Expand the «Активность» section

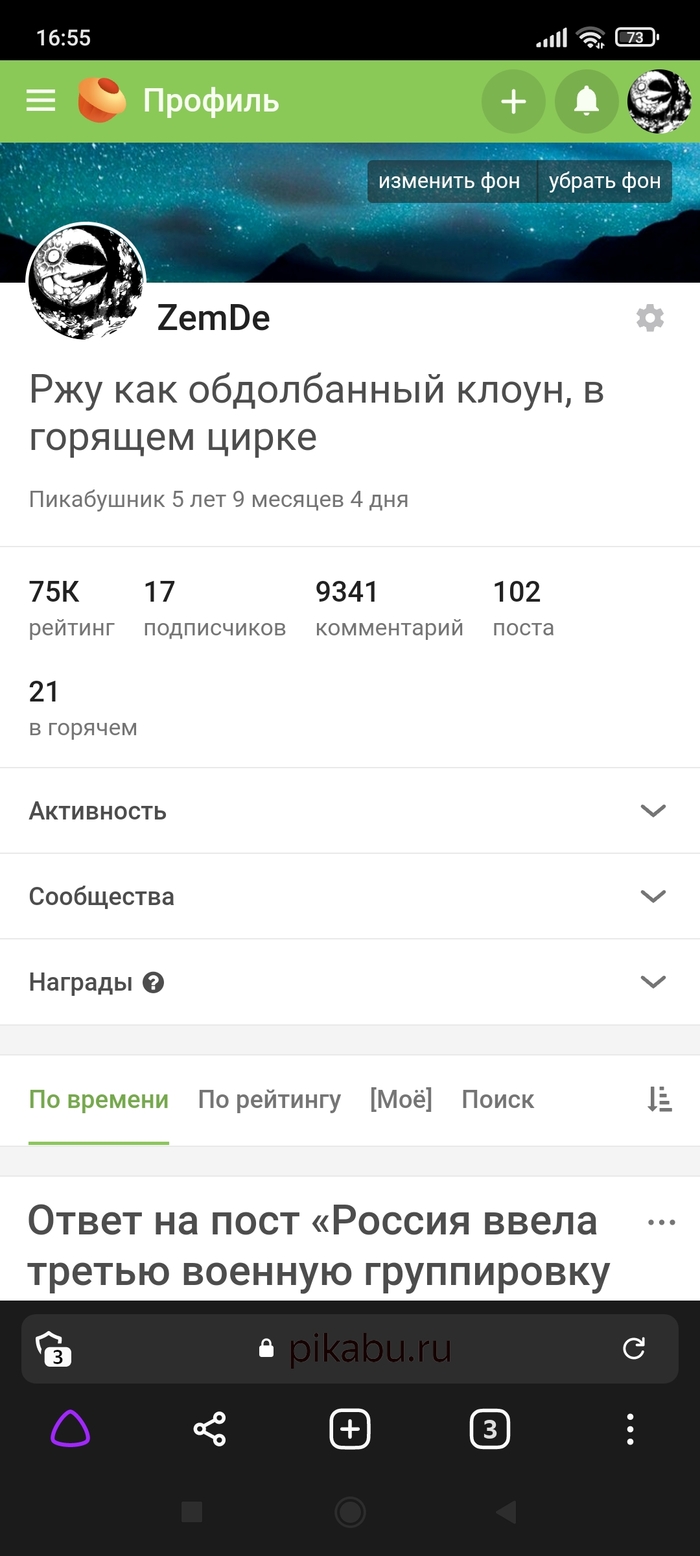coord(653,811)
